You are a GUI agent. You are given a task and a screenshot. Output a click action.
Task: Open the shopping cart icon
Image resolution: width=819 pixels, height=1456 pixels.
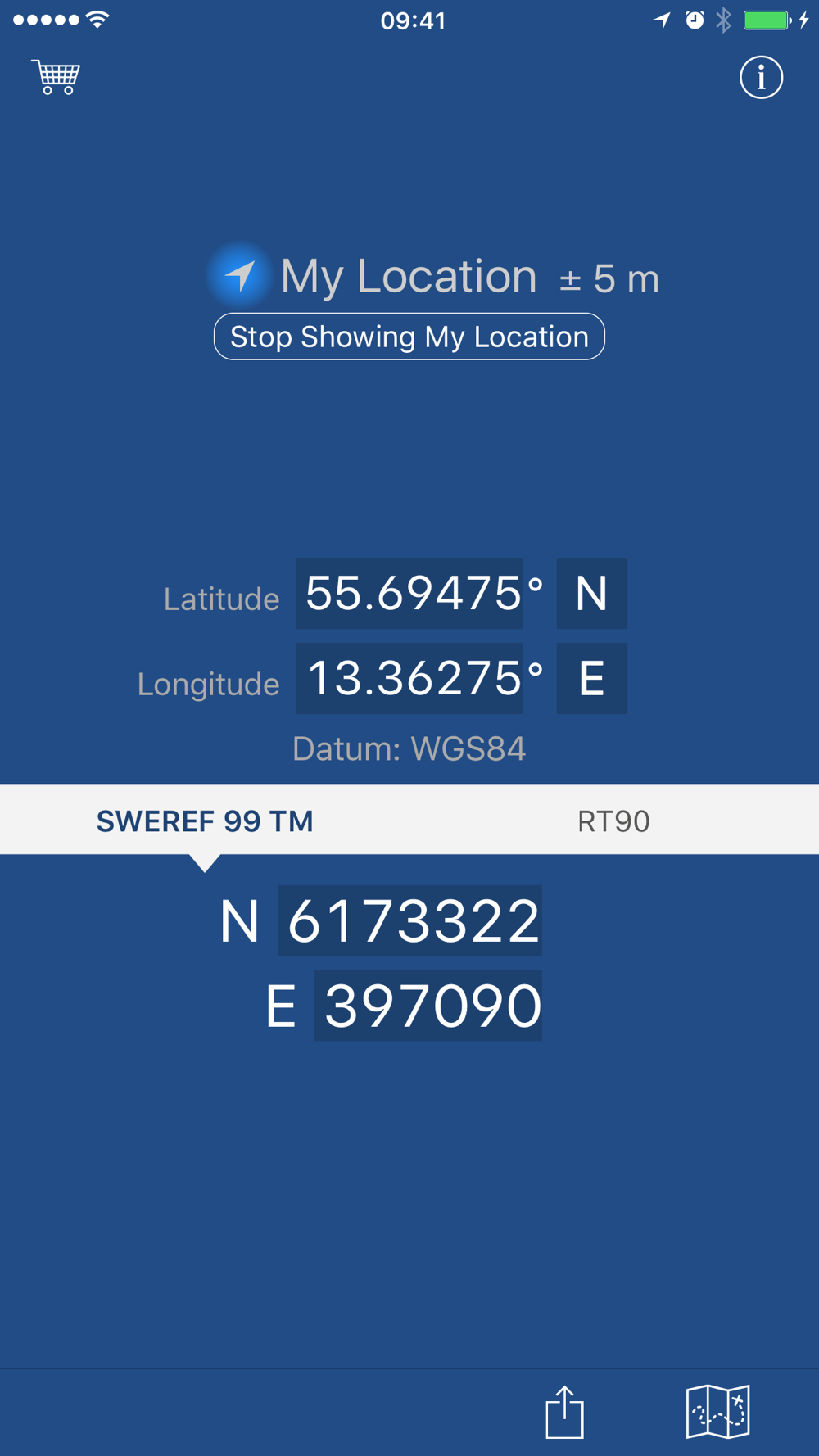point(56,78)
